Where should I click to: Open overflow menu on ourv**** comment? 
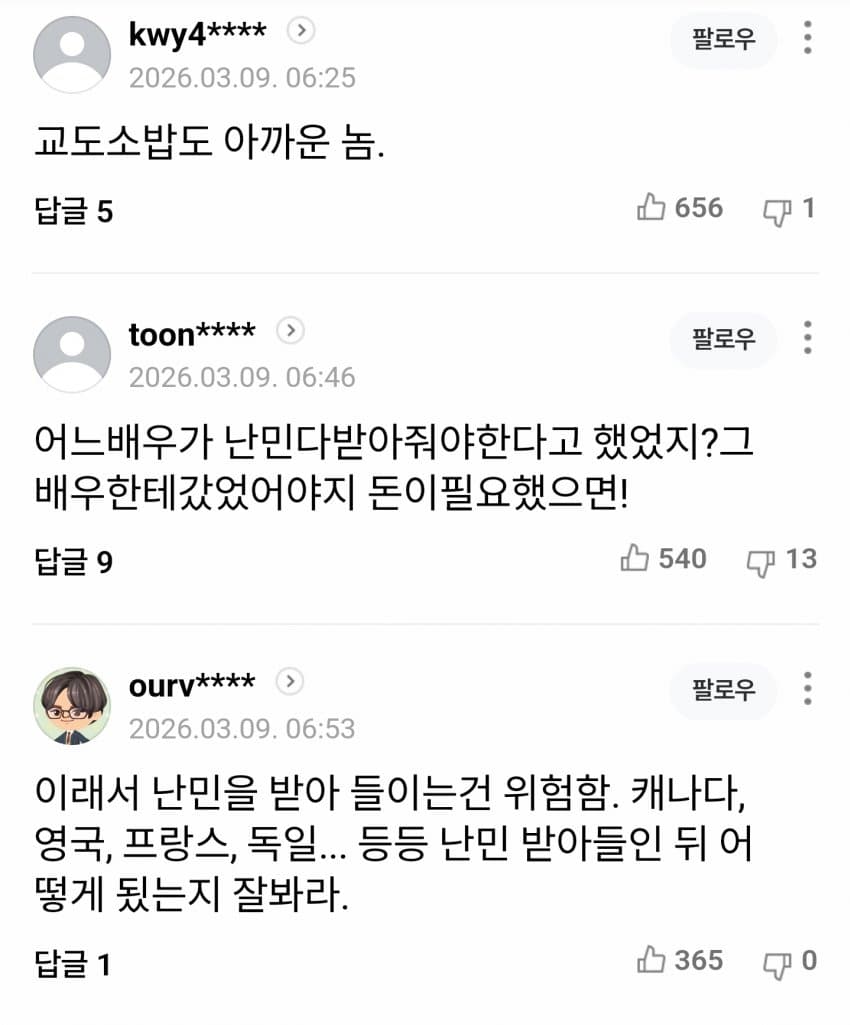807,688
